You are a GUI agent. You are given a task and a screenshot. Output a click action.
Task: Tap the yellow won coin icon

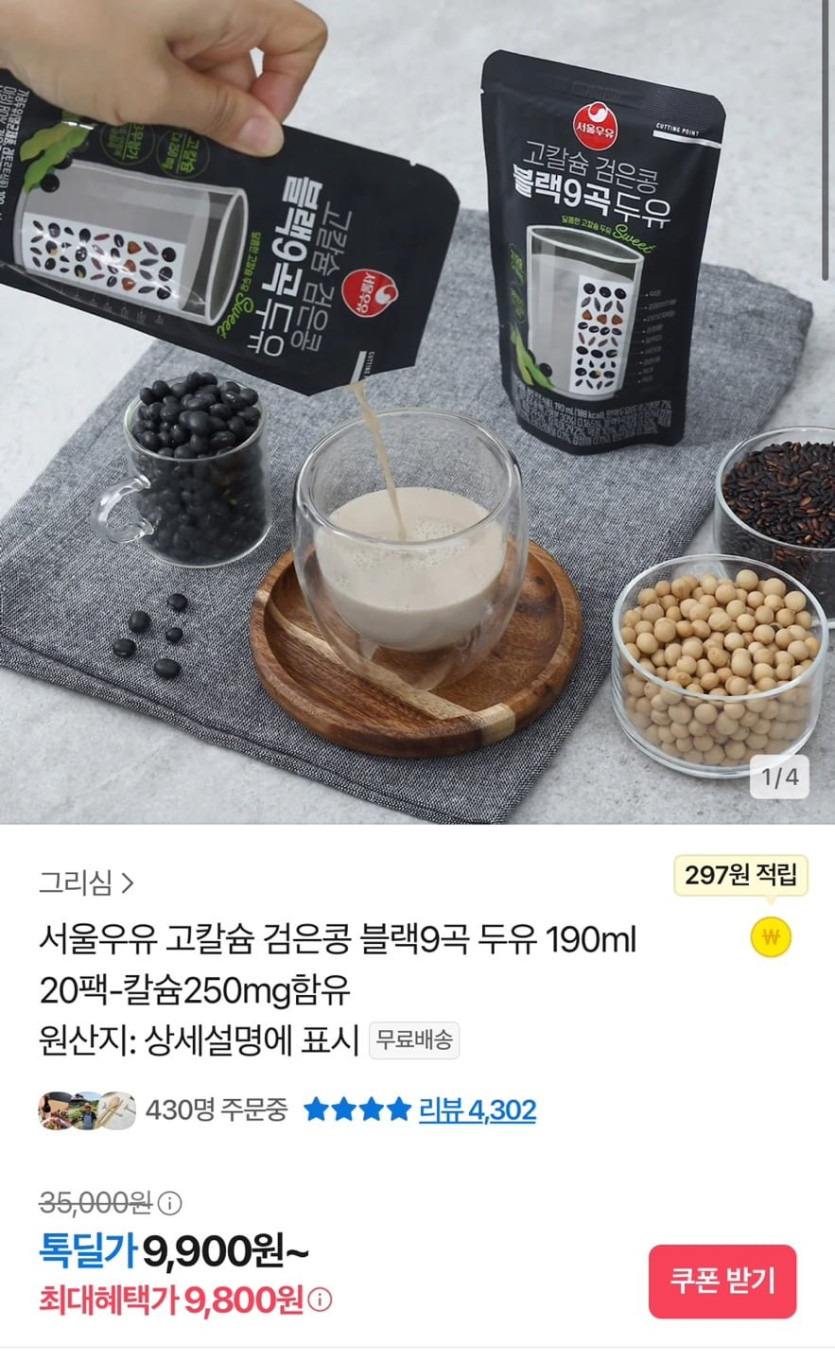[771, 937]
